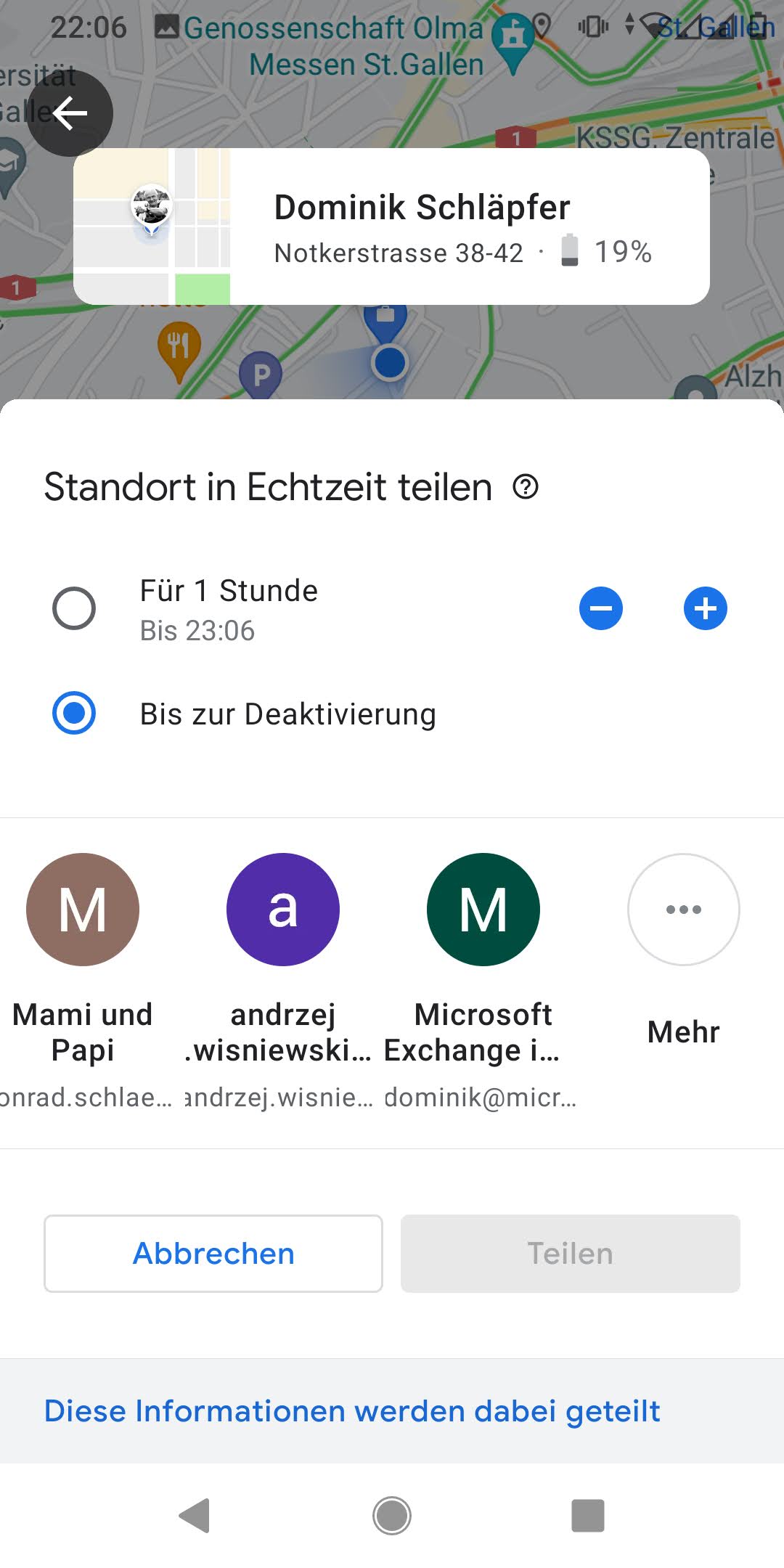Go back using the arrow button
The image size is (784, 1568).
70,113
